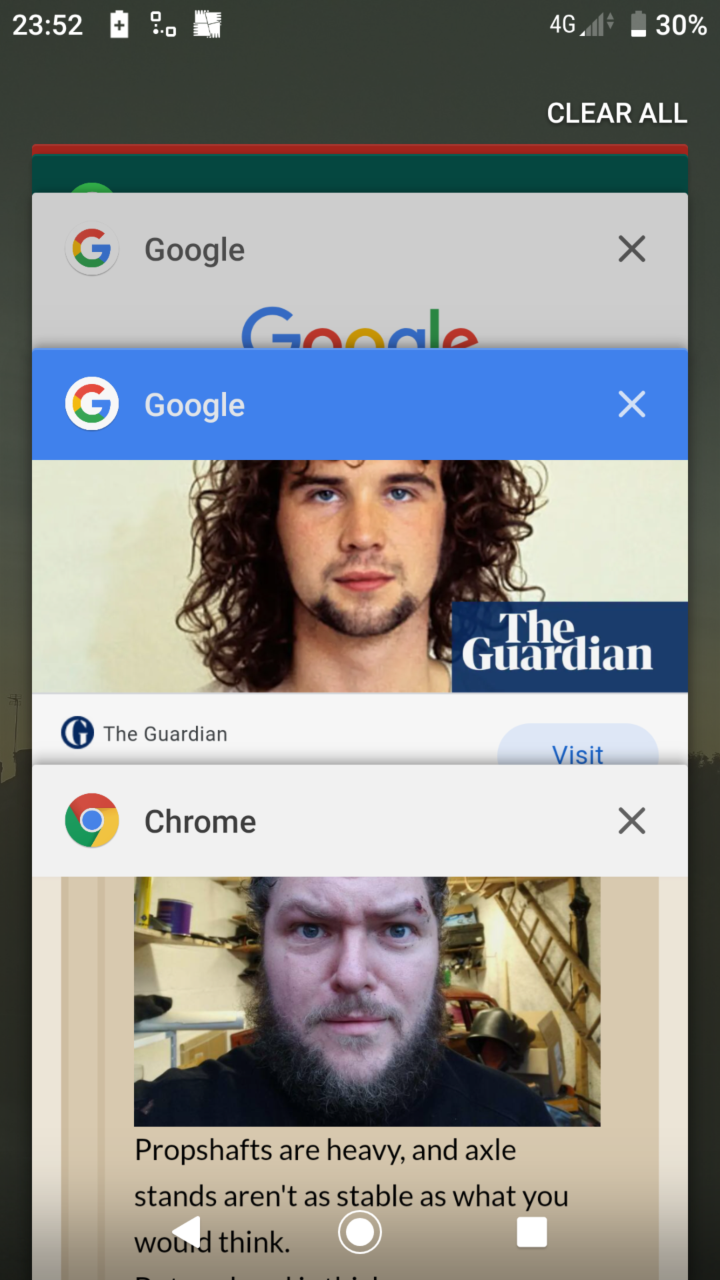Dismiss the Chrome app card
This screenshot has width=720, height=1280.
(x=632, y=821)
